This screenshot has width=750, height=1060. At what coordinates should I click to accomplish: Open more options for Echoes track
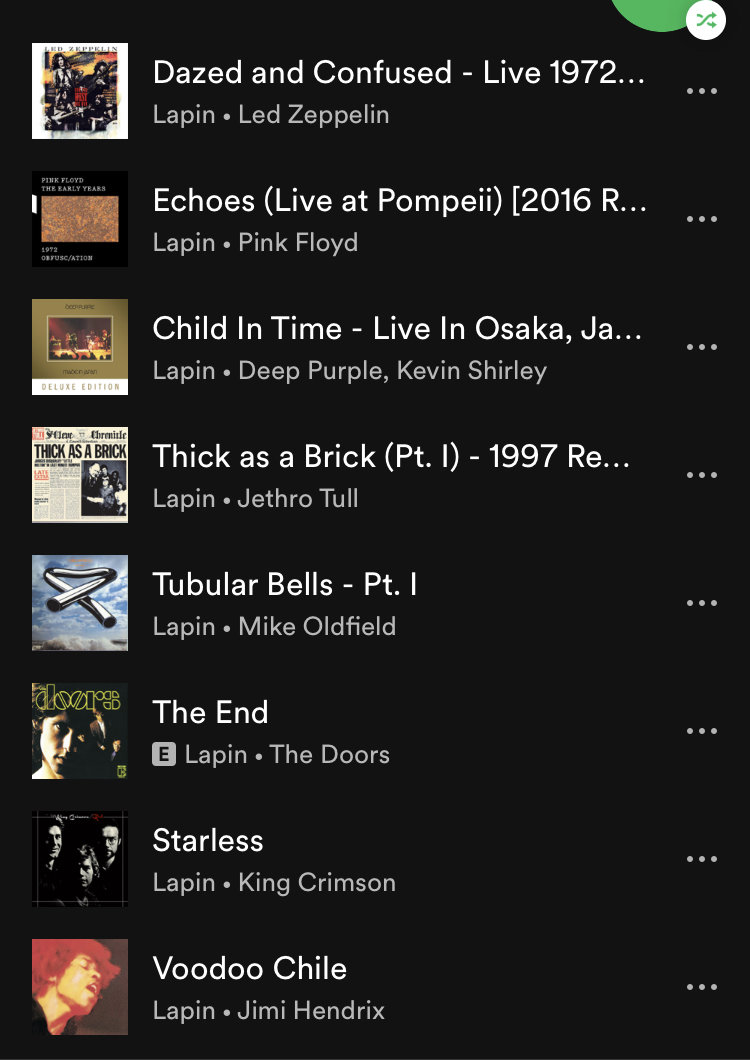click(x=702, y=219)
